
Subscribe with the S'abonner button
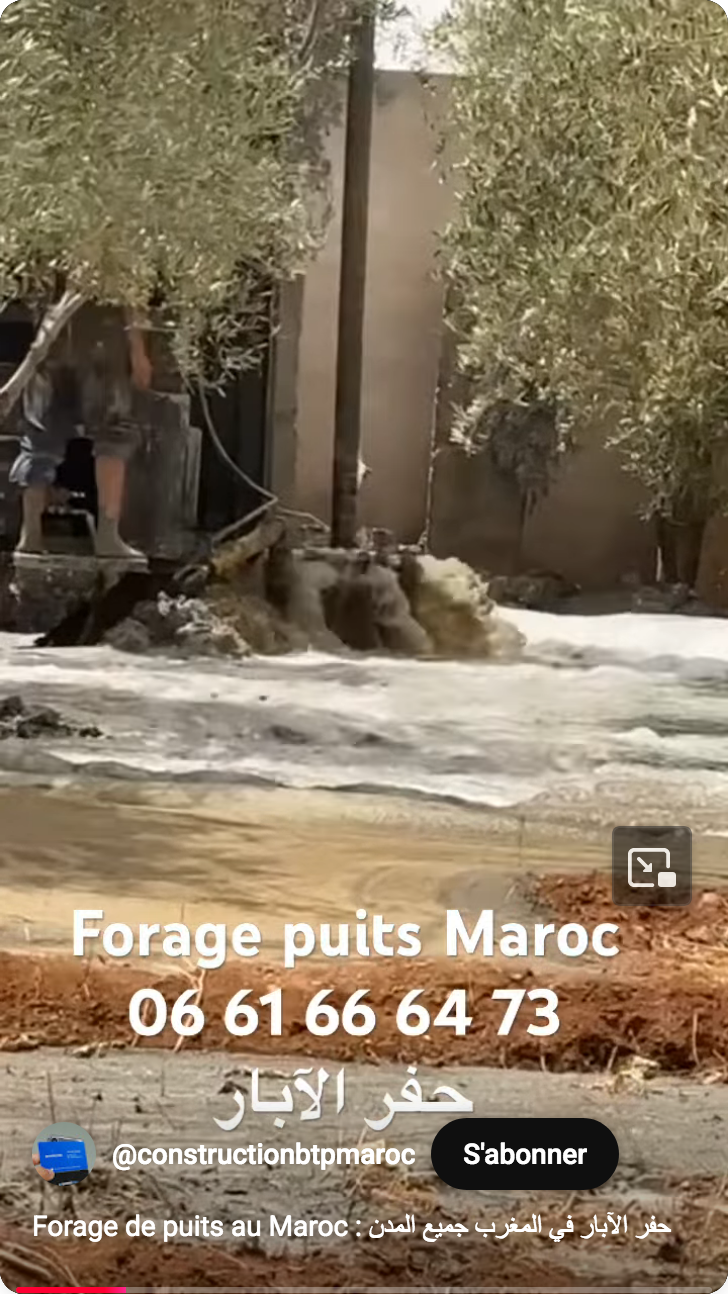pos(524,1154)
